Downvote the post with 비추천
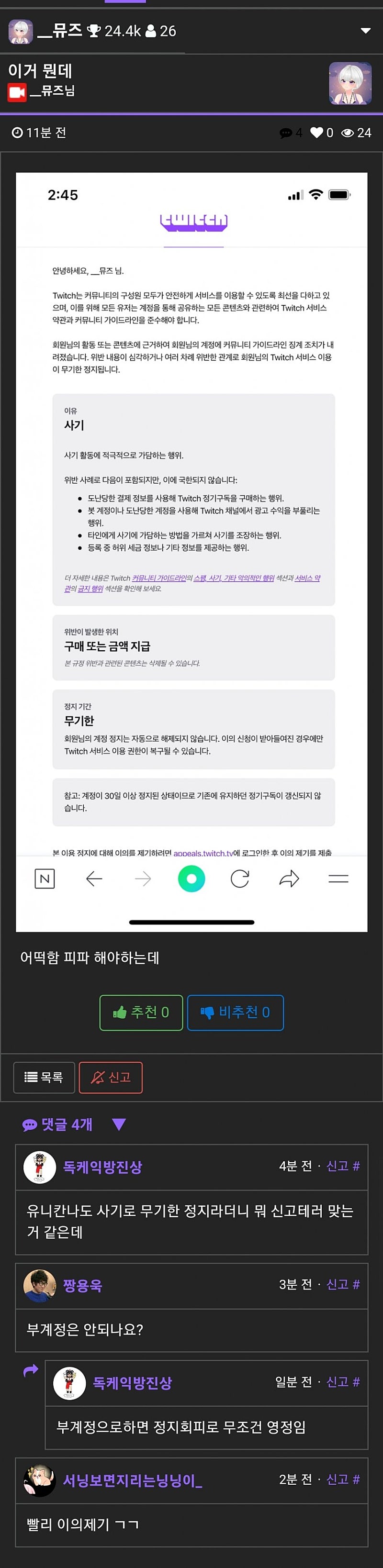The image size is (383, 1568). pos(235,1012)
